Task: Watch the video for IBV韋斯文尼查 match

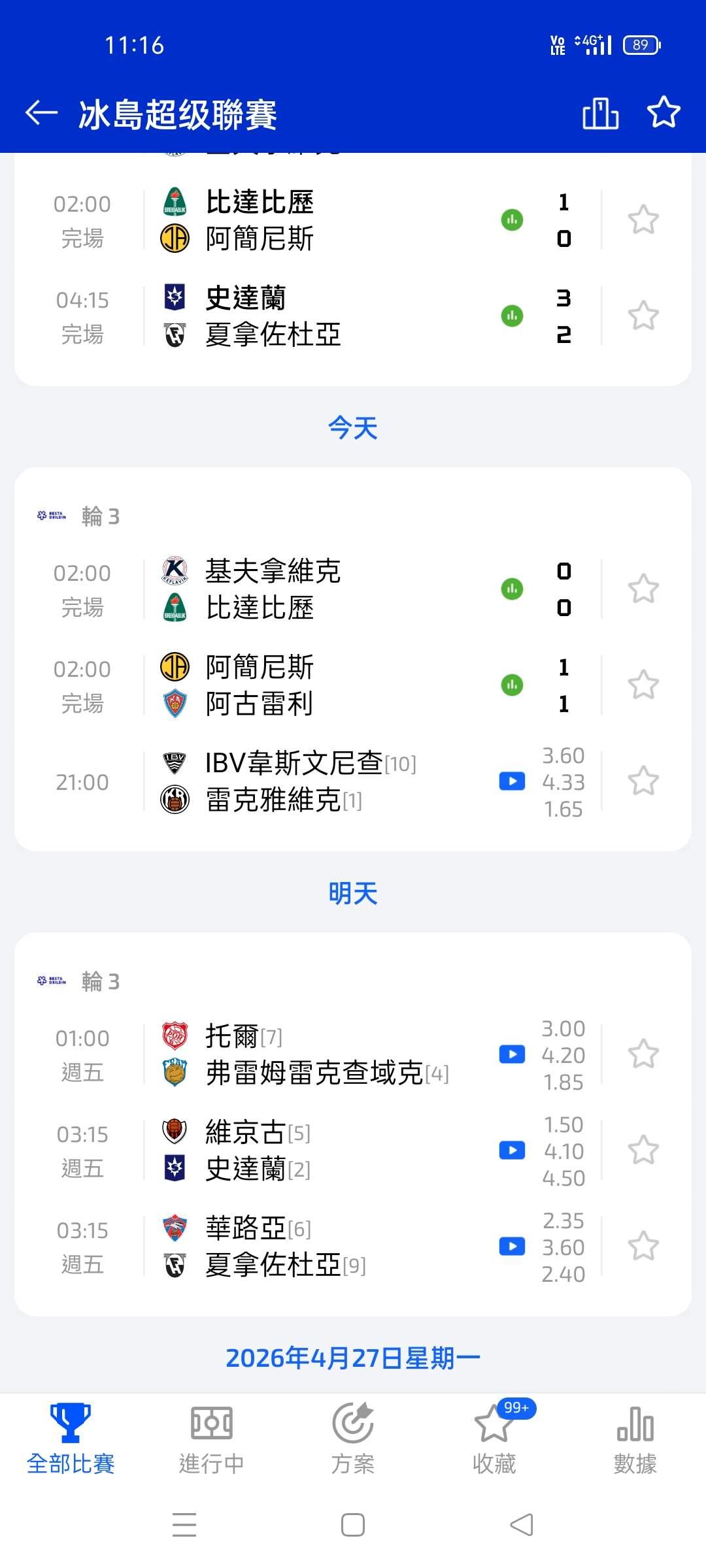Action: (512, 781)
